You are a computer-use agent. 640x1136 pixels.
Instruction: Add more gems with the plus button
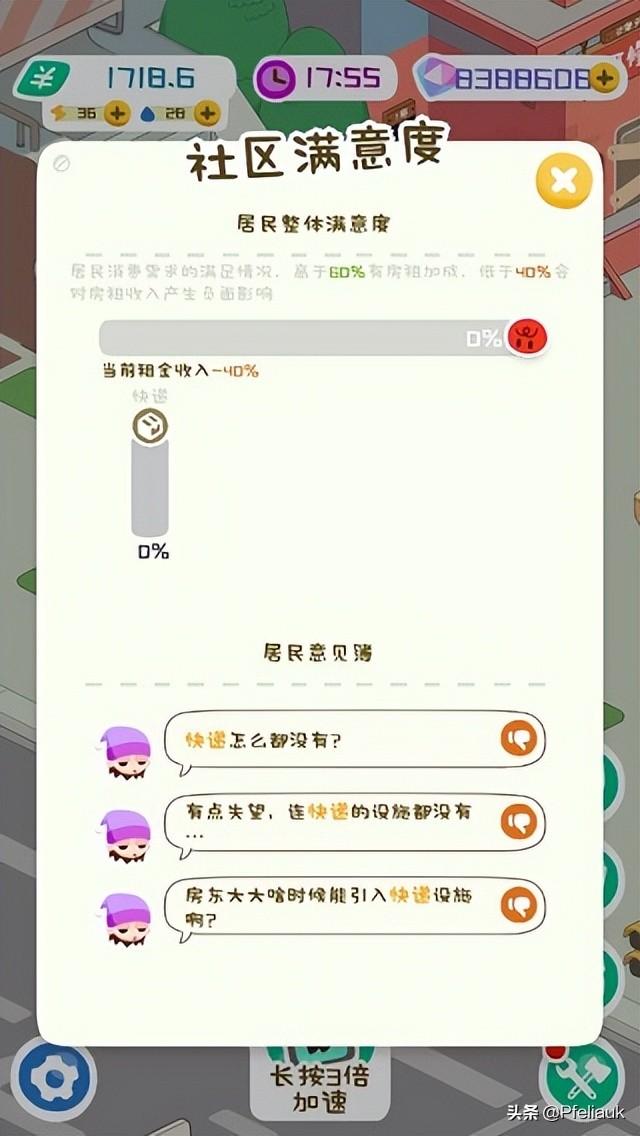coord(603,78)
